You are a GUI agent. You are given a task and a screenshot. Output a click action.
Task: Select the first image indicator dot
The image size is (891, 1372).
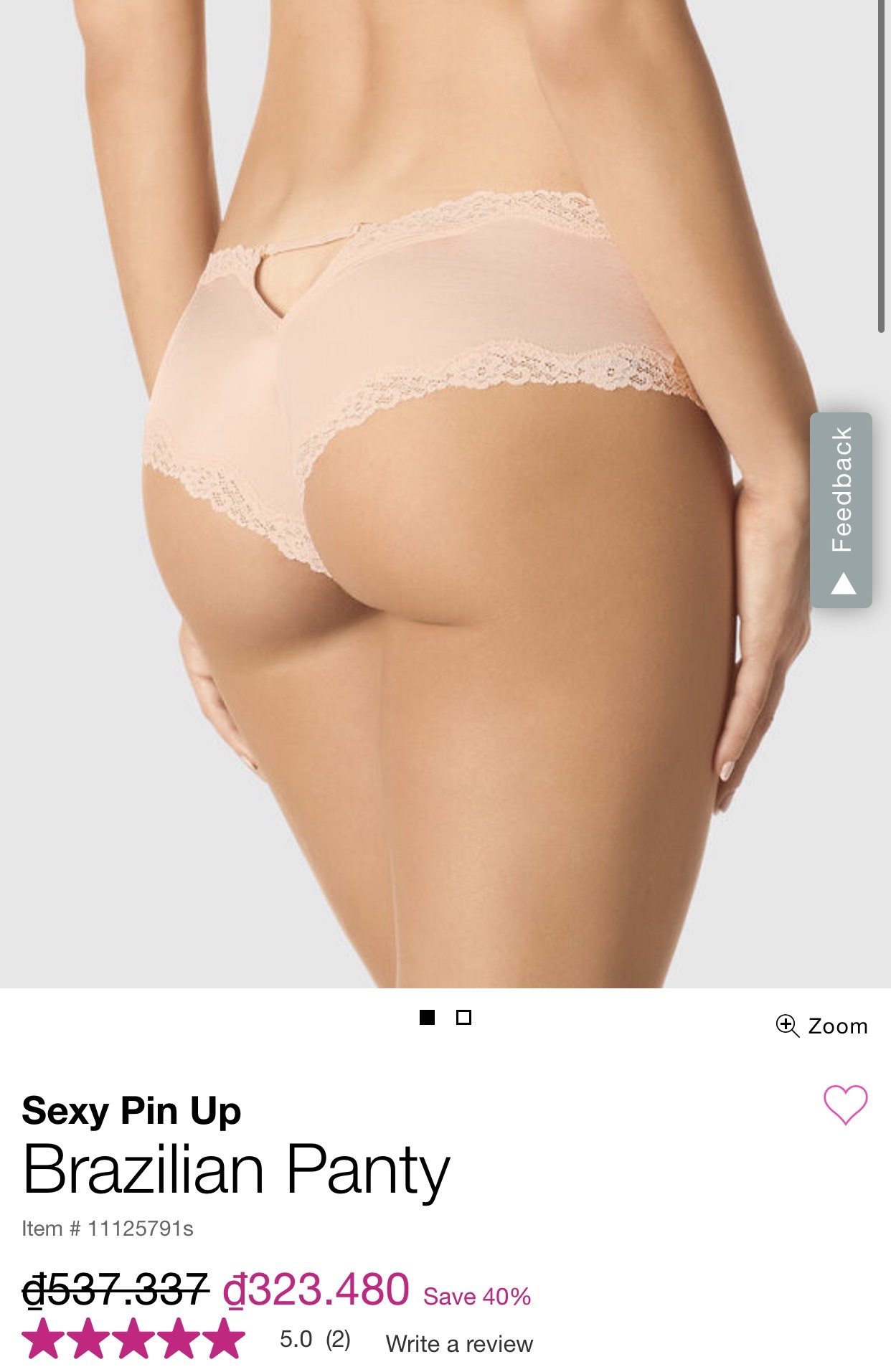(427, 1017)
